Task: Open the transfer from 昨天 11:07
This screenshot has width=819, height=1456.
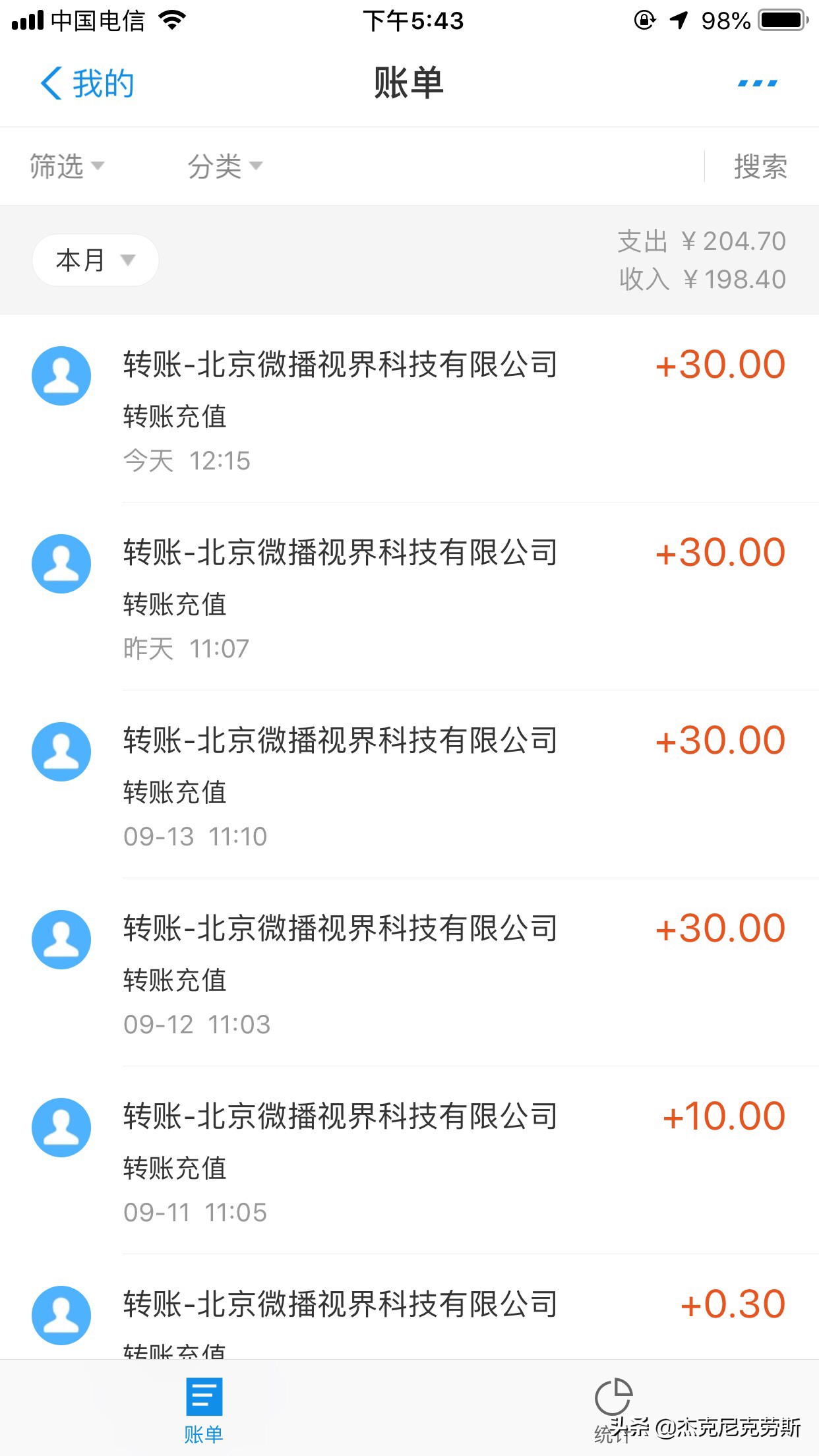Action: 409,597
